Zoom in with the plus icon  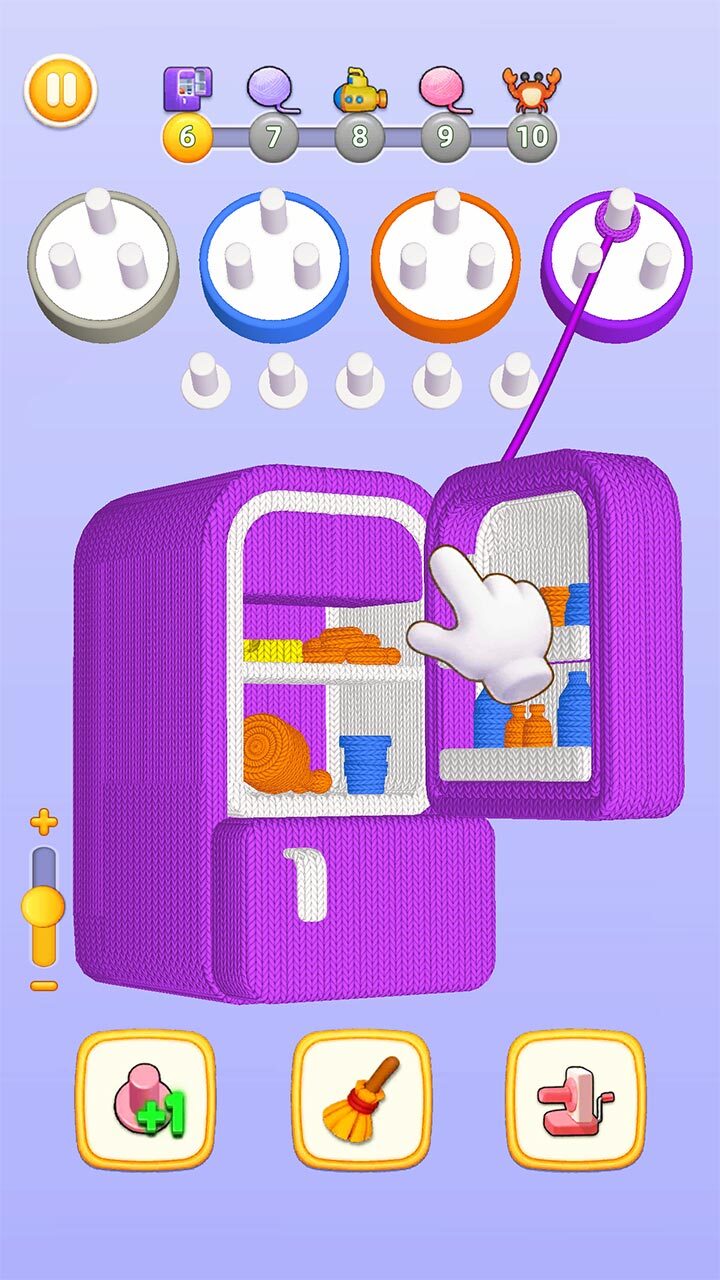coord(43,823)
